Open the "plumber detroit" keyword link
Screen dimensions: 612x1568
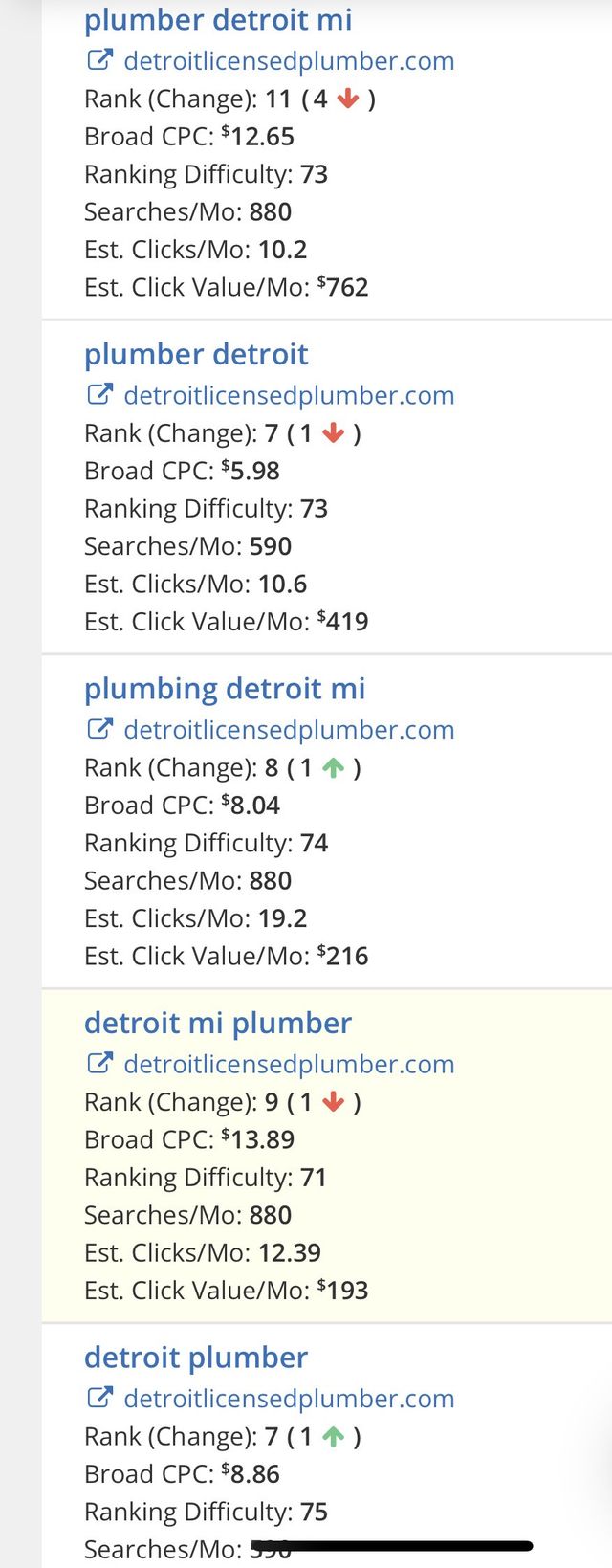click(196, 354)
